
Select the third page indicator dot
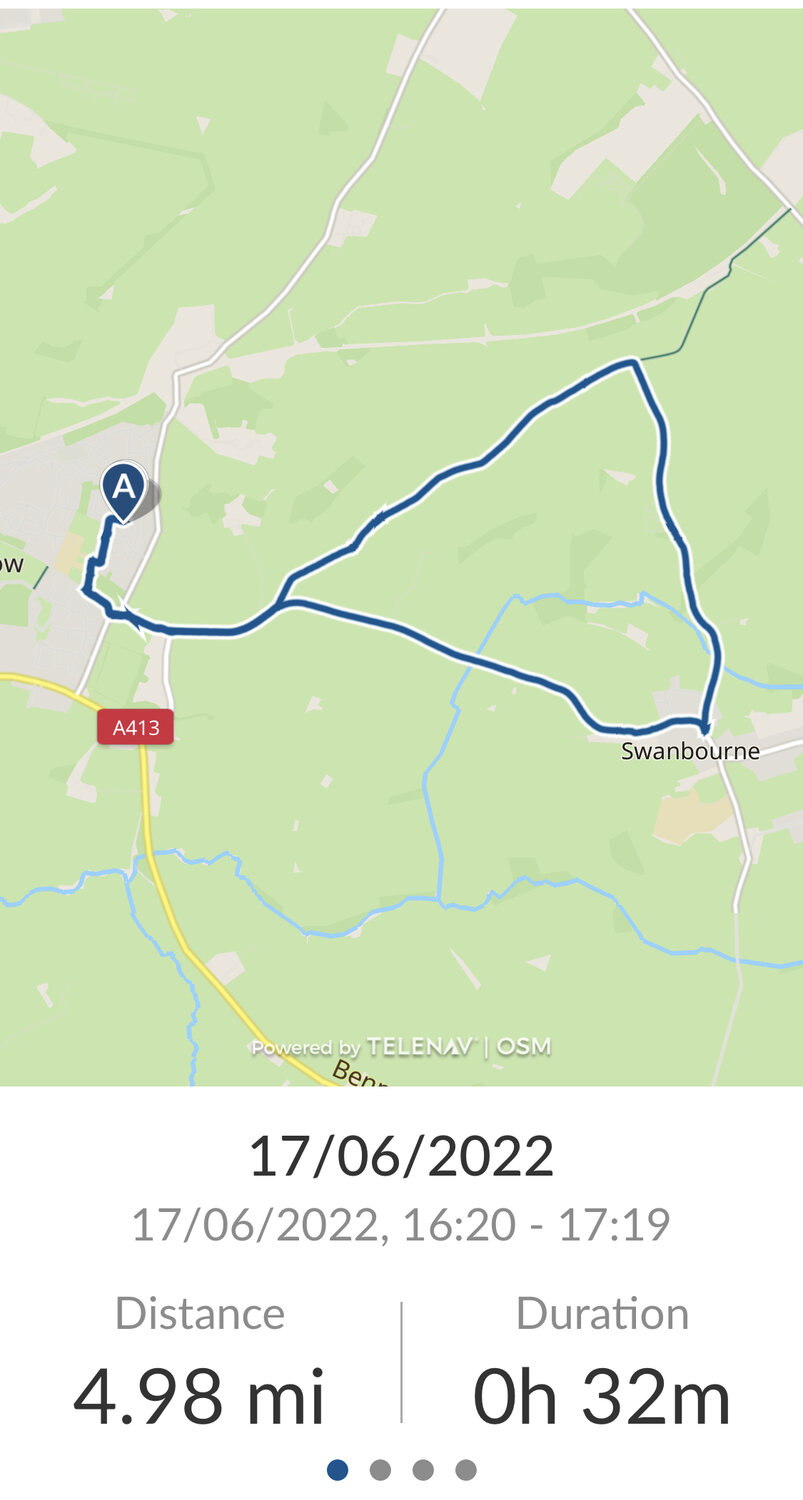point(423,1470)
